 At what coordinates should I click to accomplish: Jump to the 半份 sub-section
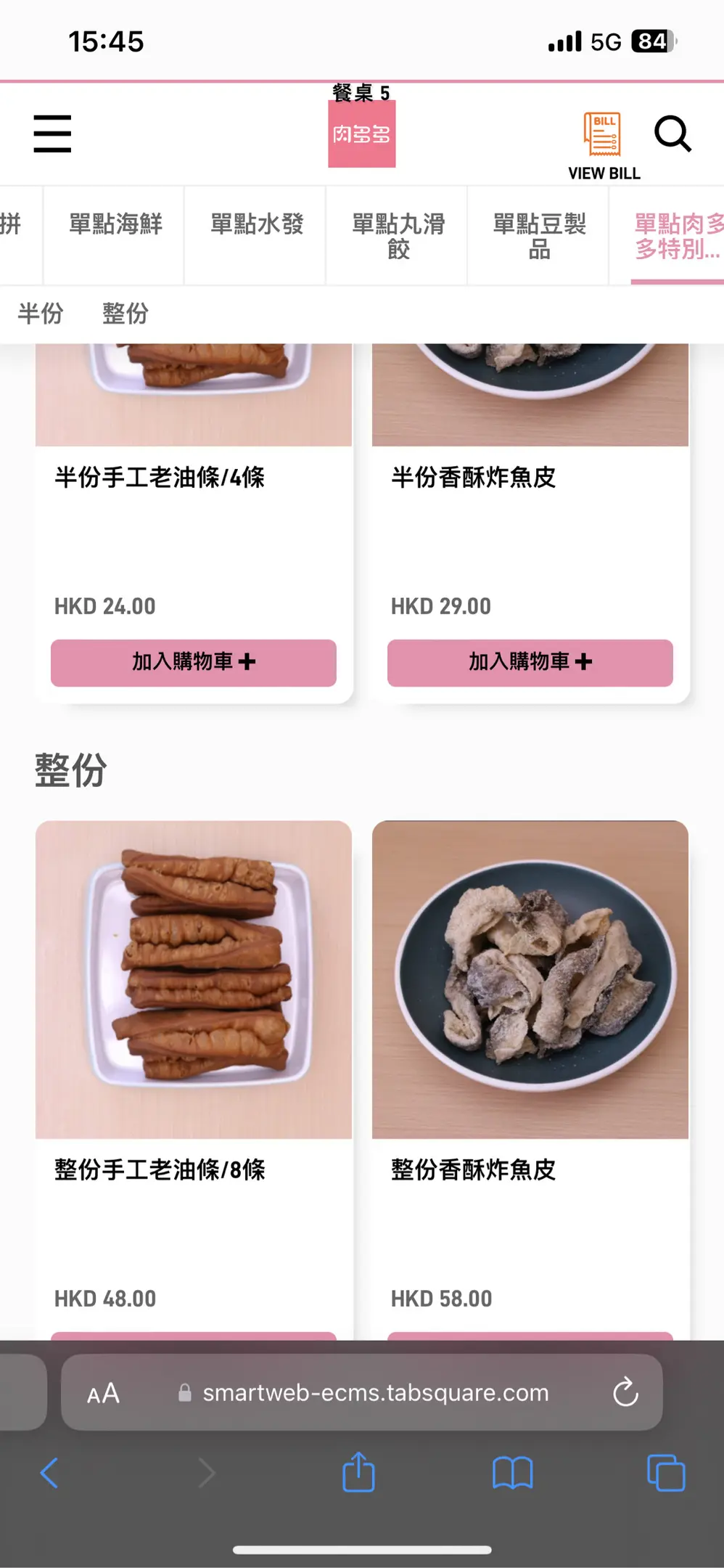pyautogui.click(x=41, y=314)
